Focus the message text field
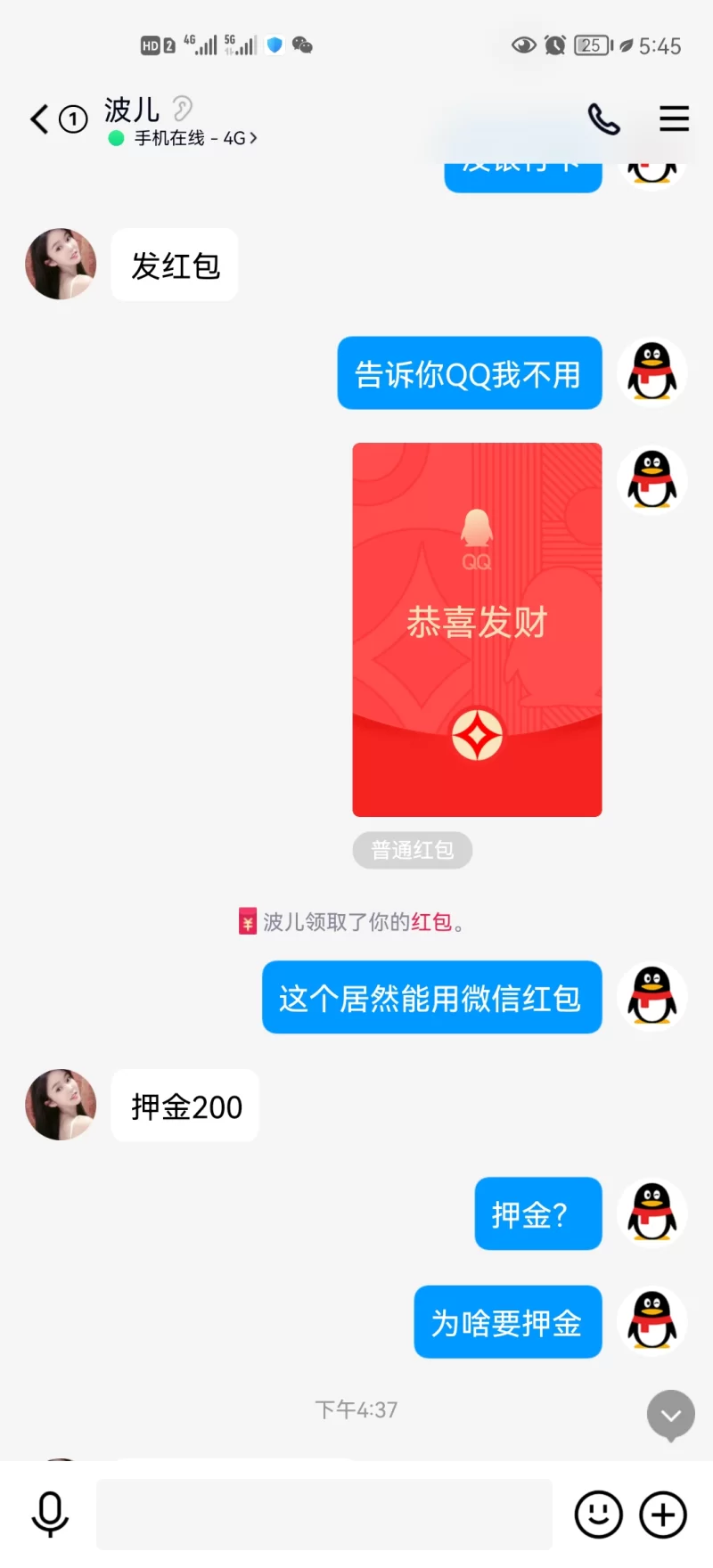This screenshot has width=713, height=1568. point(324,1514)
